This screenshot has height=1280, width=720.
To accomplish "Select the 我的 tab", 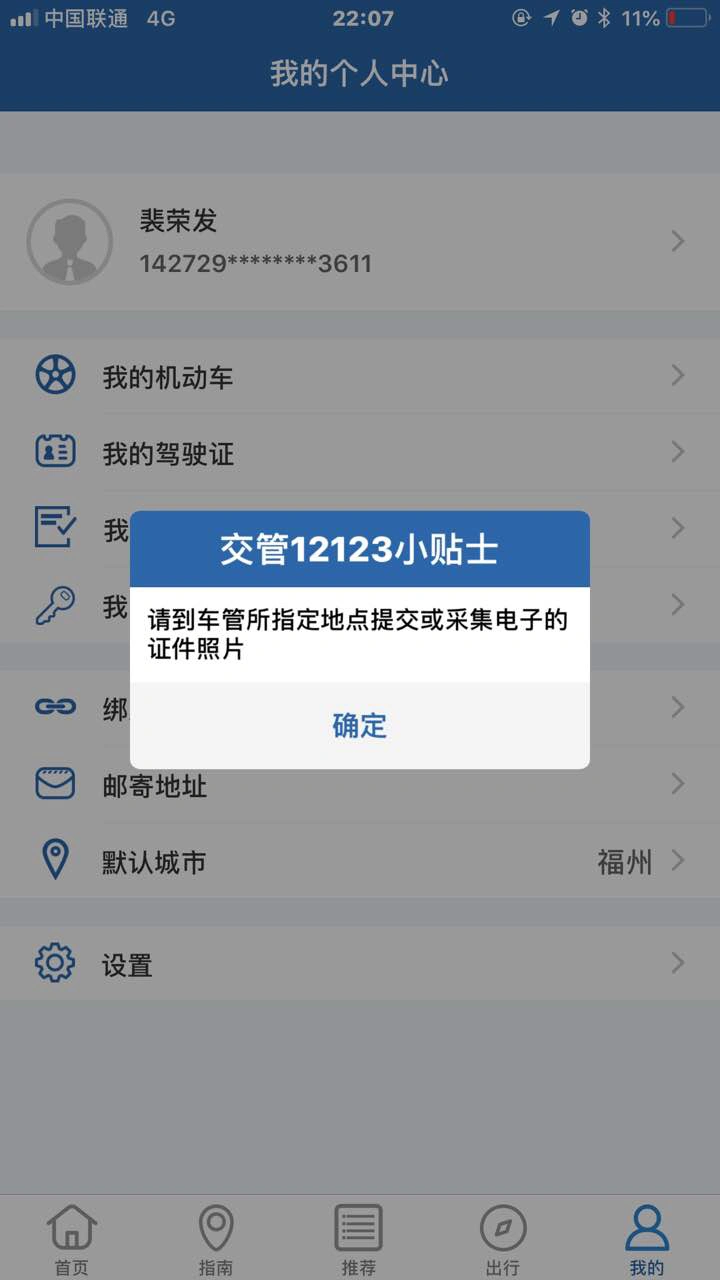I will click(x=647, y=1239).
